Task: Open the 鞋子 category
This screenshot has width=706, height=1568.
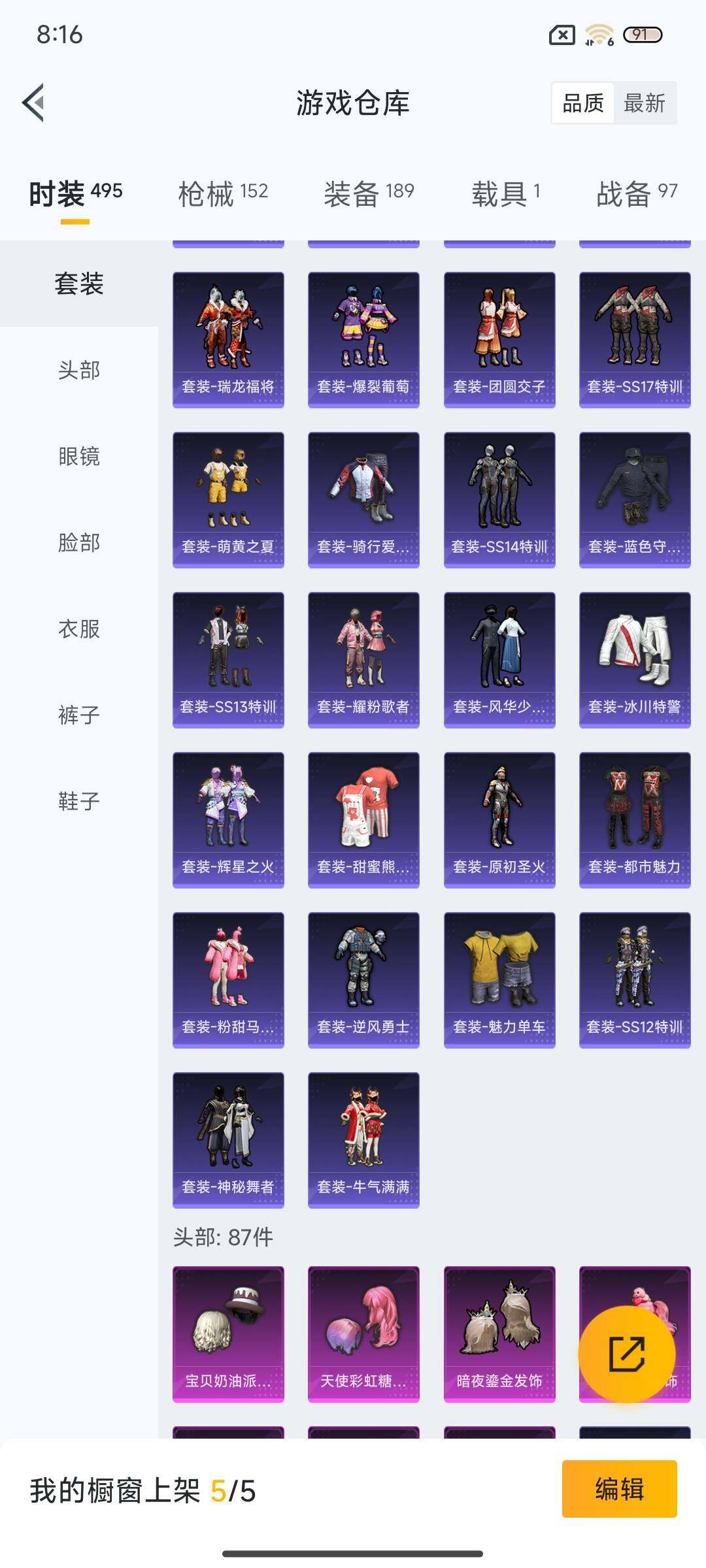Action: click(x=79, y=801)
